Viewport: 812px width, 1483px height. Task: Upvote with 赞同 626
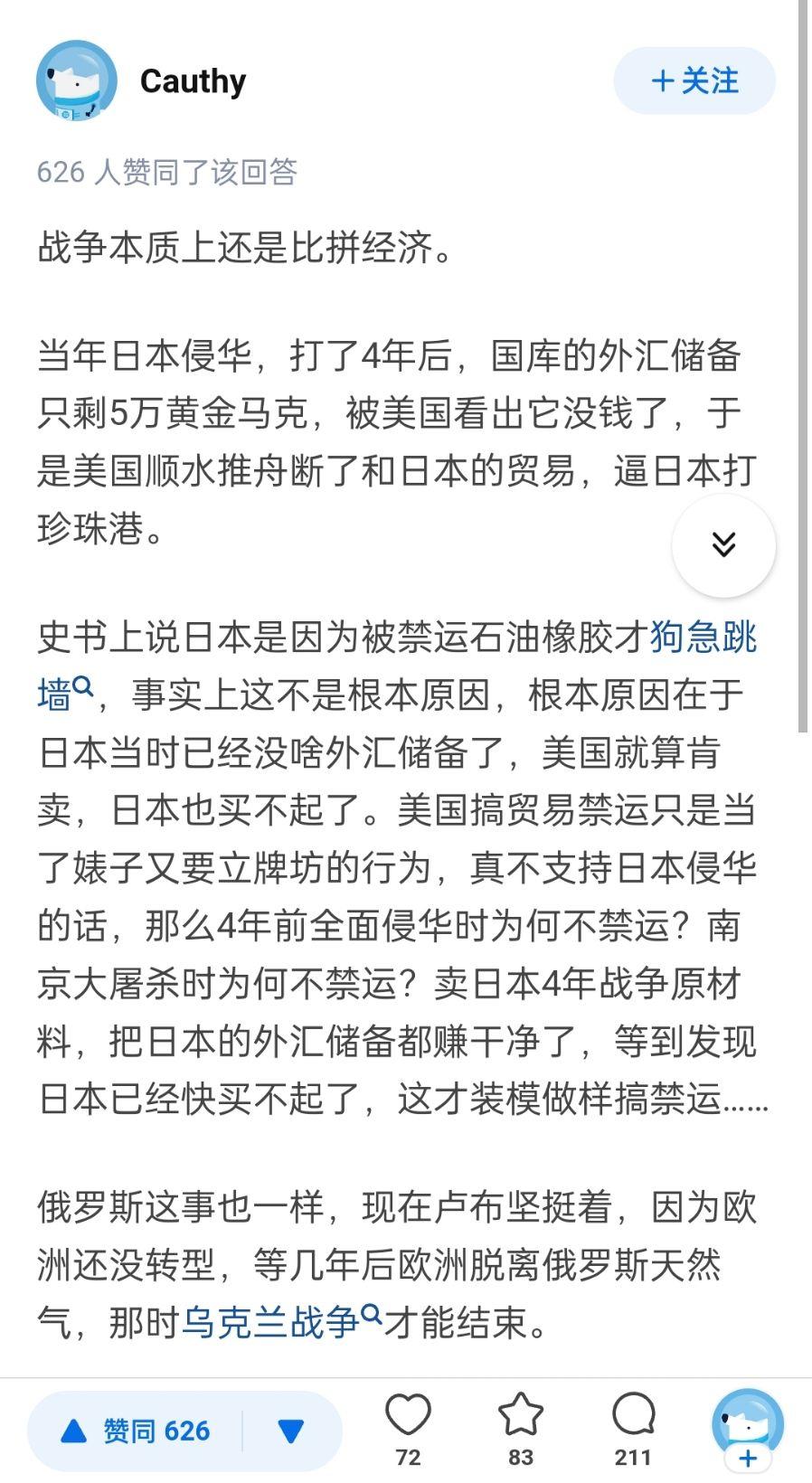(136, 1431)
